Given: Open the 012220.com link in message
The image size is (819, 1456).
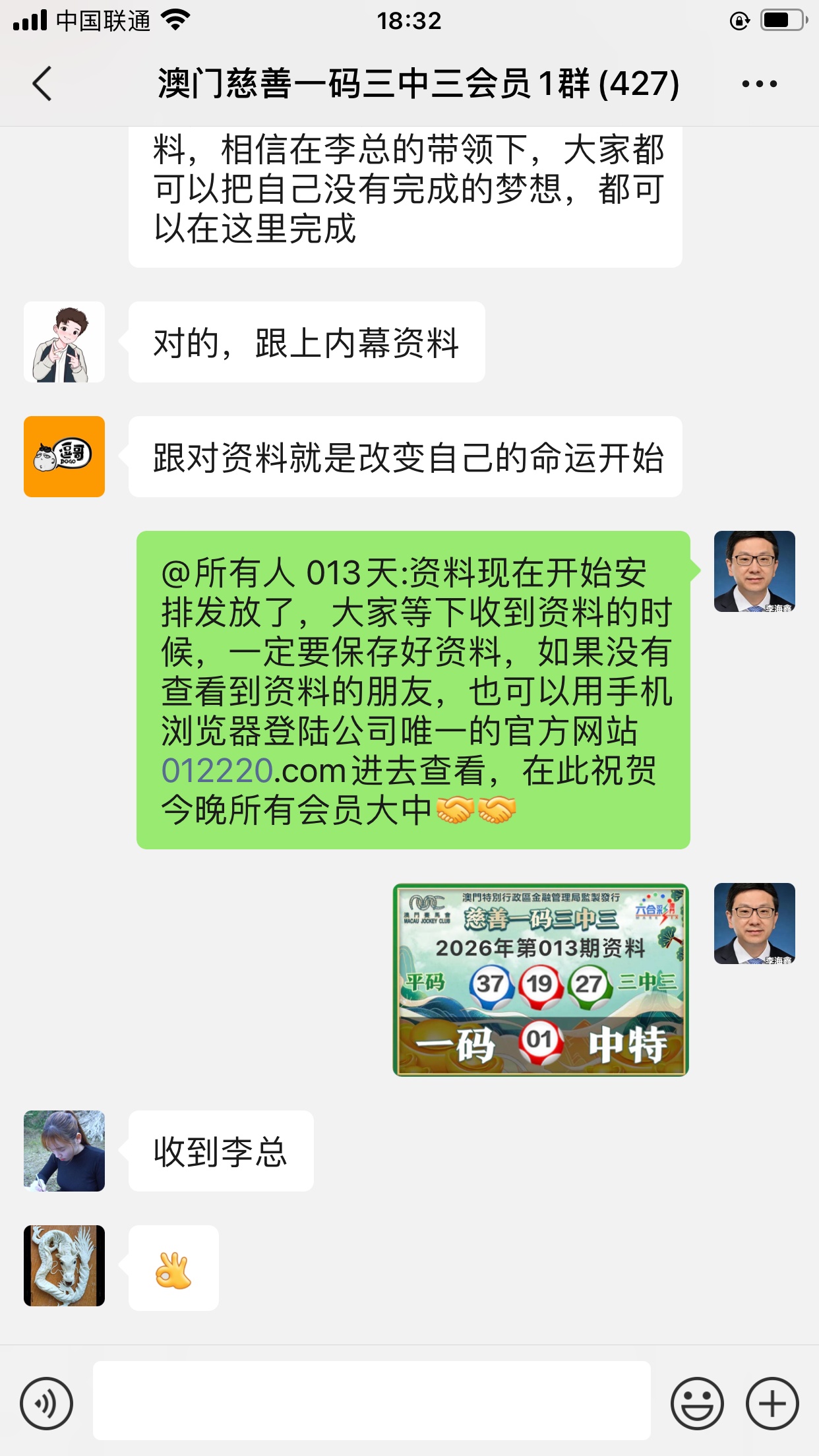Looking at the screenshot, I should coord(253,771).
